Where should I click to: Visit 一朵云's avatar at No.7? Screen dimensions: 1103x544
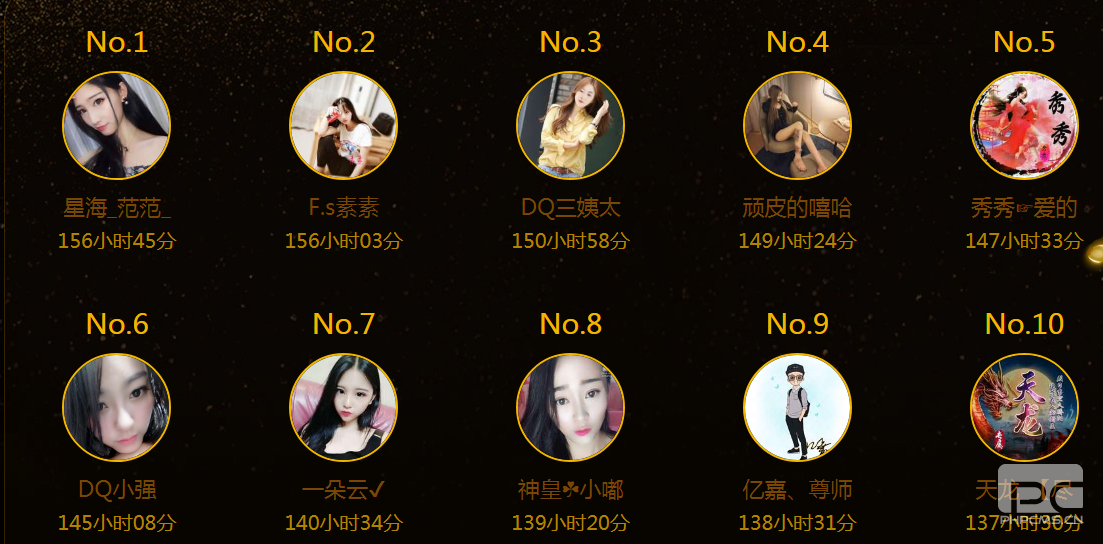(343, 408)
